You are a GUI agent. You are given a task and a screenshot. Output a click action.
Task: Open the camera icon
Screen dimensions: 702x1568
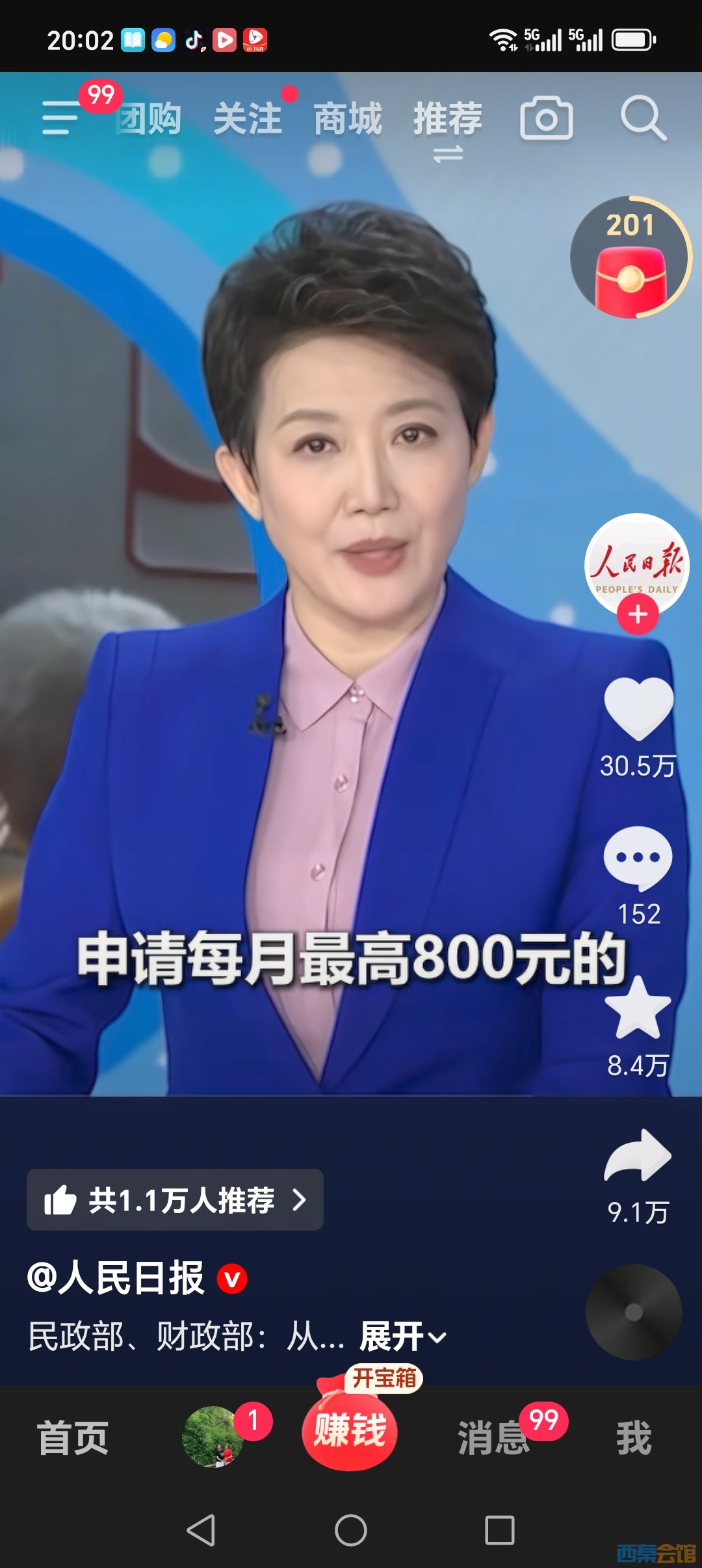click(x=546, y=118)
